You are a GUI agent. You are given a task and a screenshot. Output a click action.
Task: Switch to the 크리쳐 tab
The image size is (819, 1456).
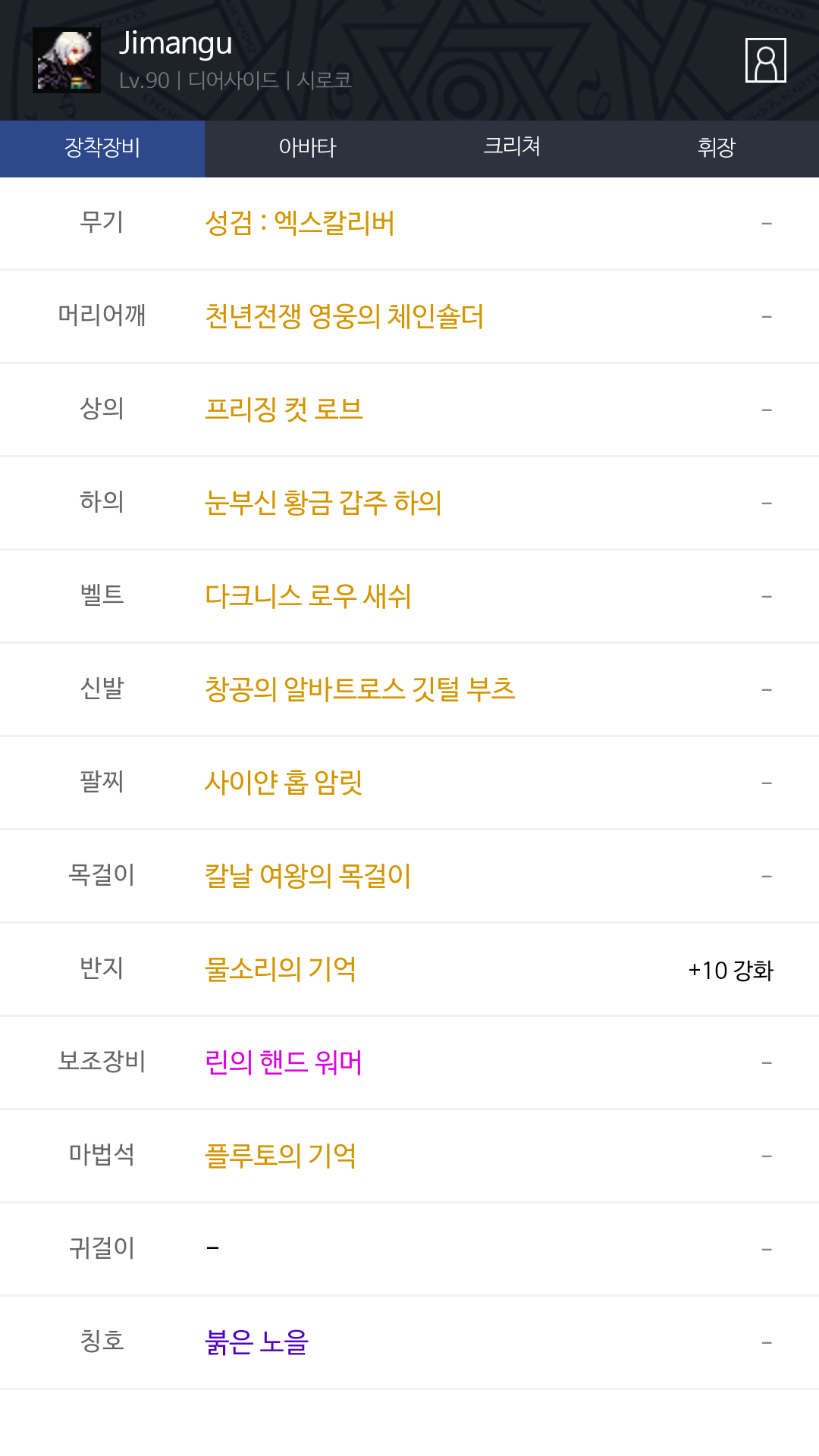coord(512,149)
